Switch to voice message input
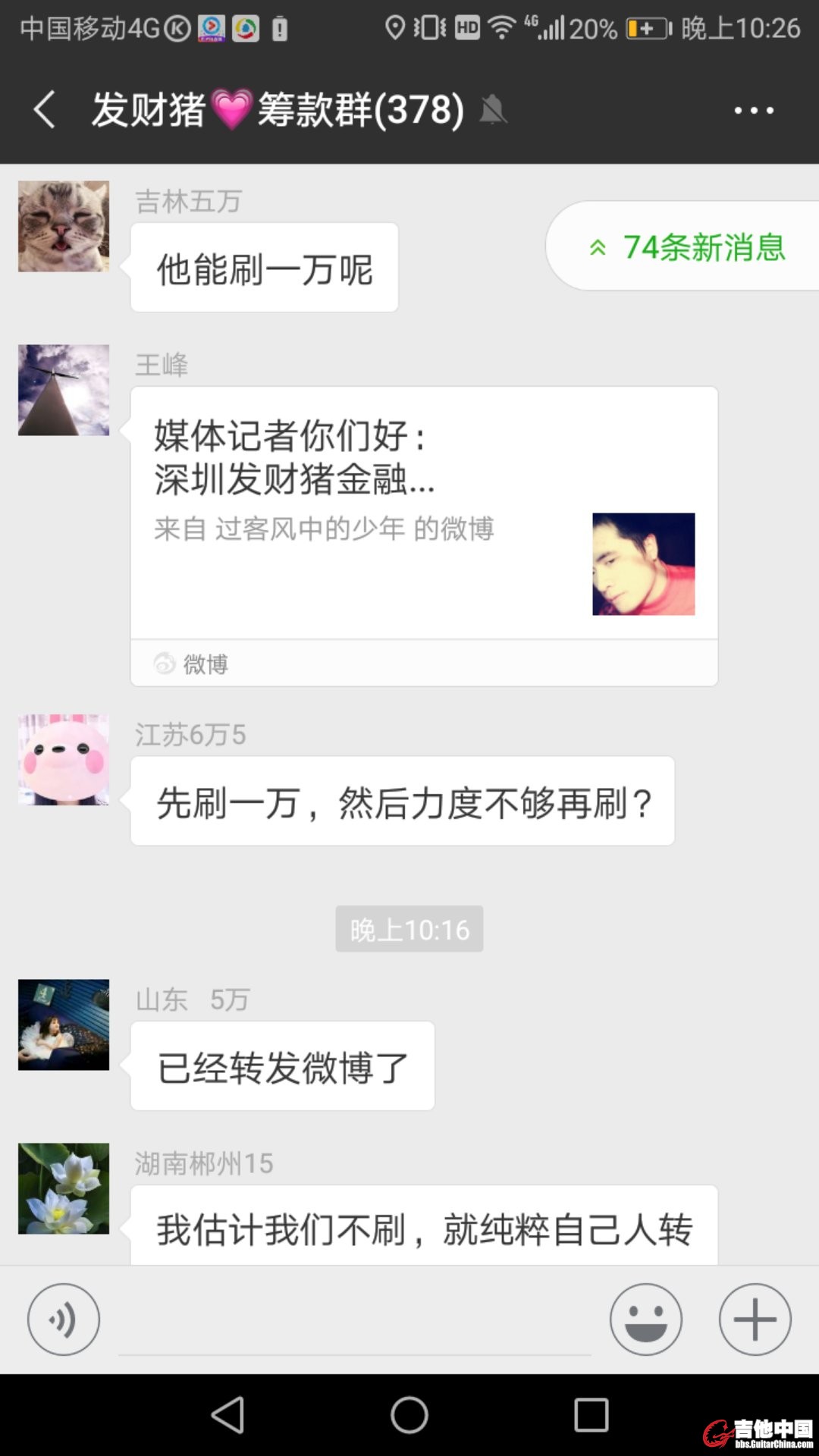This screenshot has width=819, height=1456. (64, 1319)
